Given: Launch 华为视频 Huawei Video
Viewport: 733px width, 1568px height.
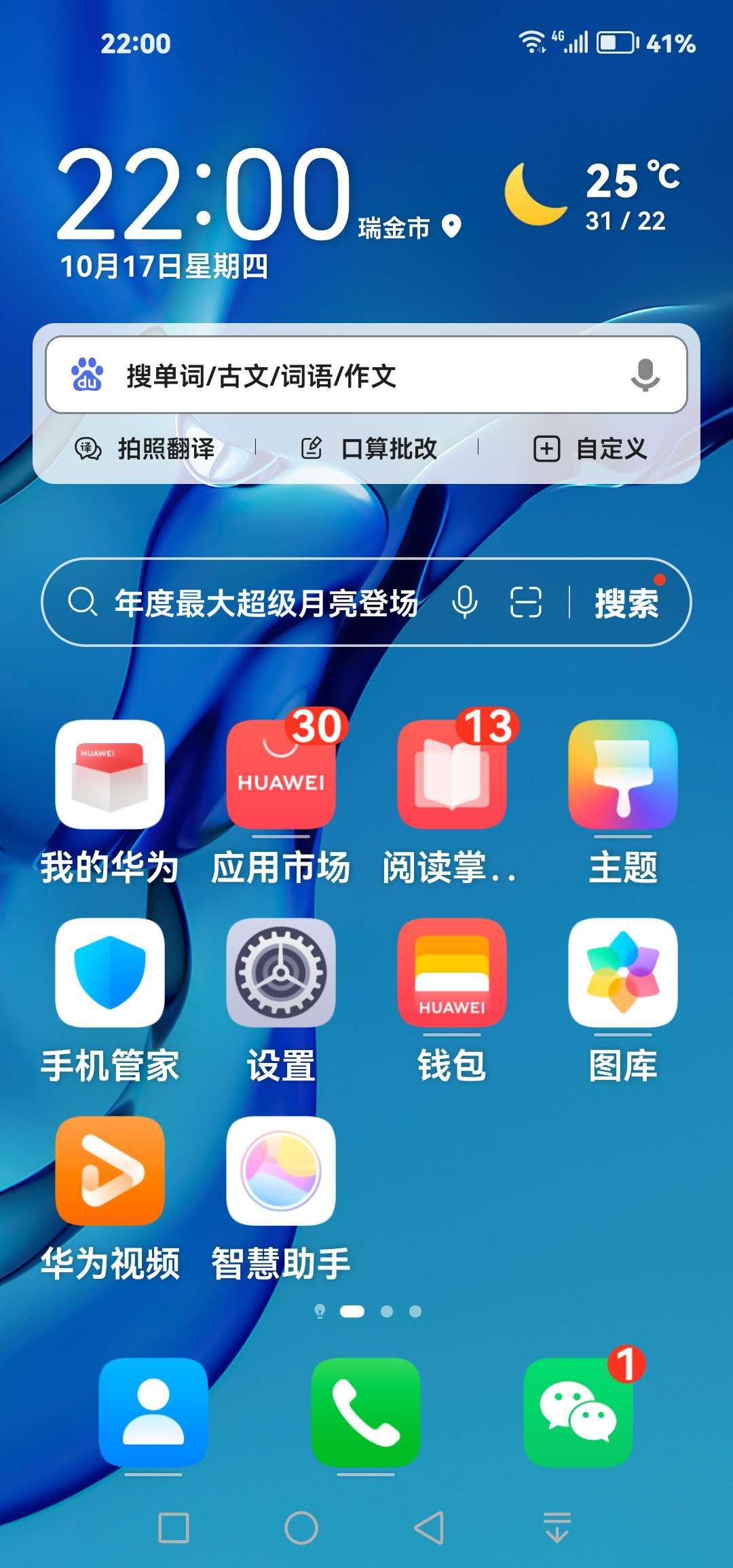Looking at the screenshot, I should [110, 1171].
